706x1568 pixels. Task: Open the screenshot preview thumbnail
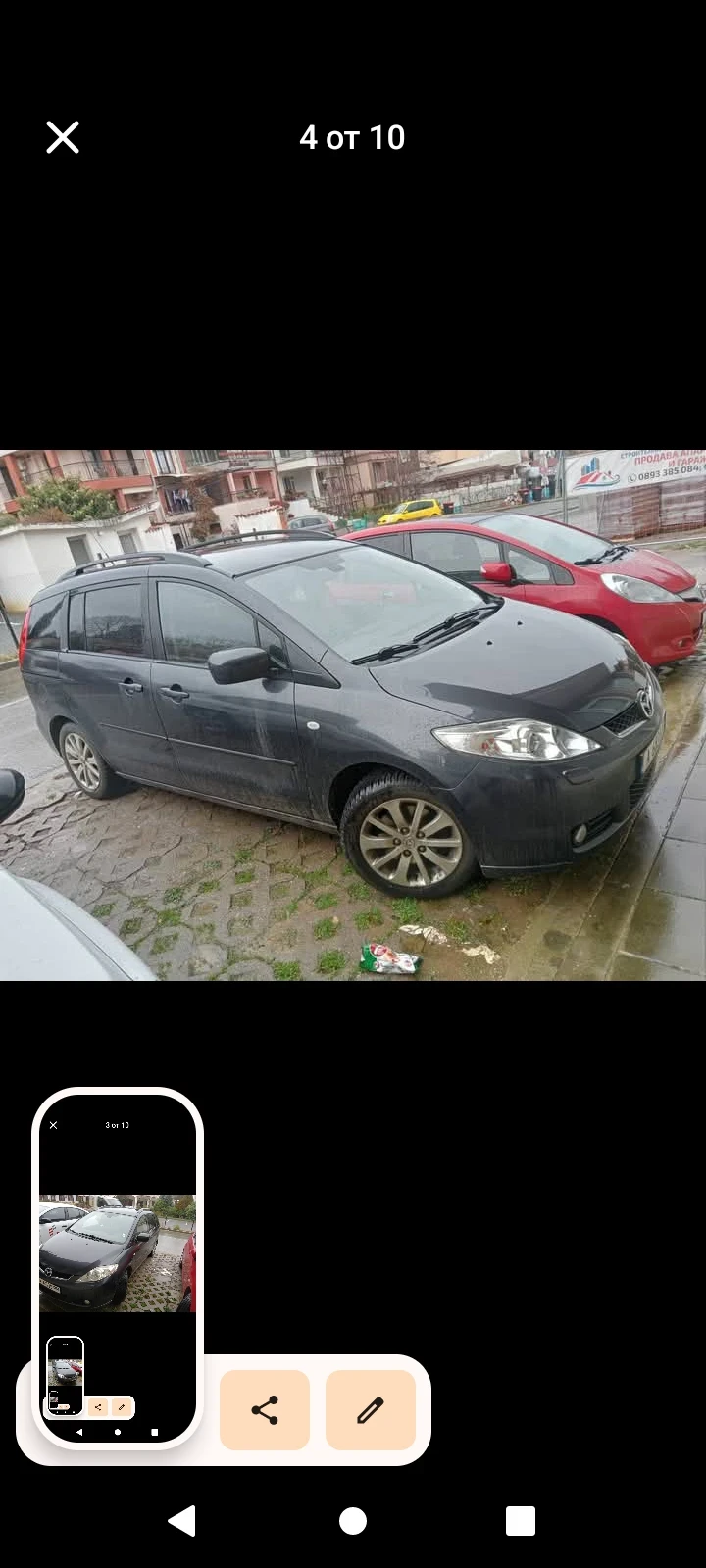118,1266
